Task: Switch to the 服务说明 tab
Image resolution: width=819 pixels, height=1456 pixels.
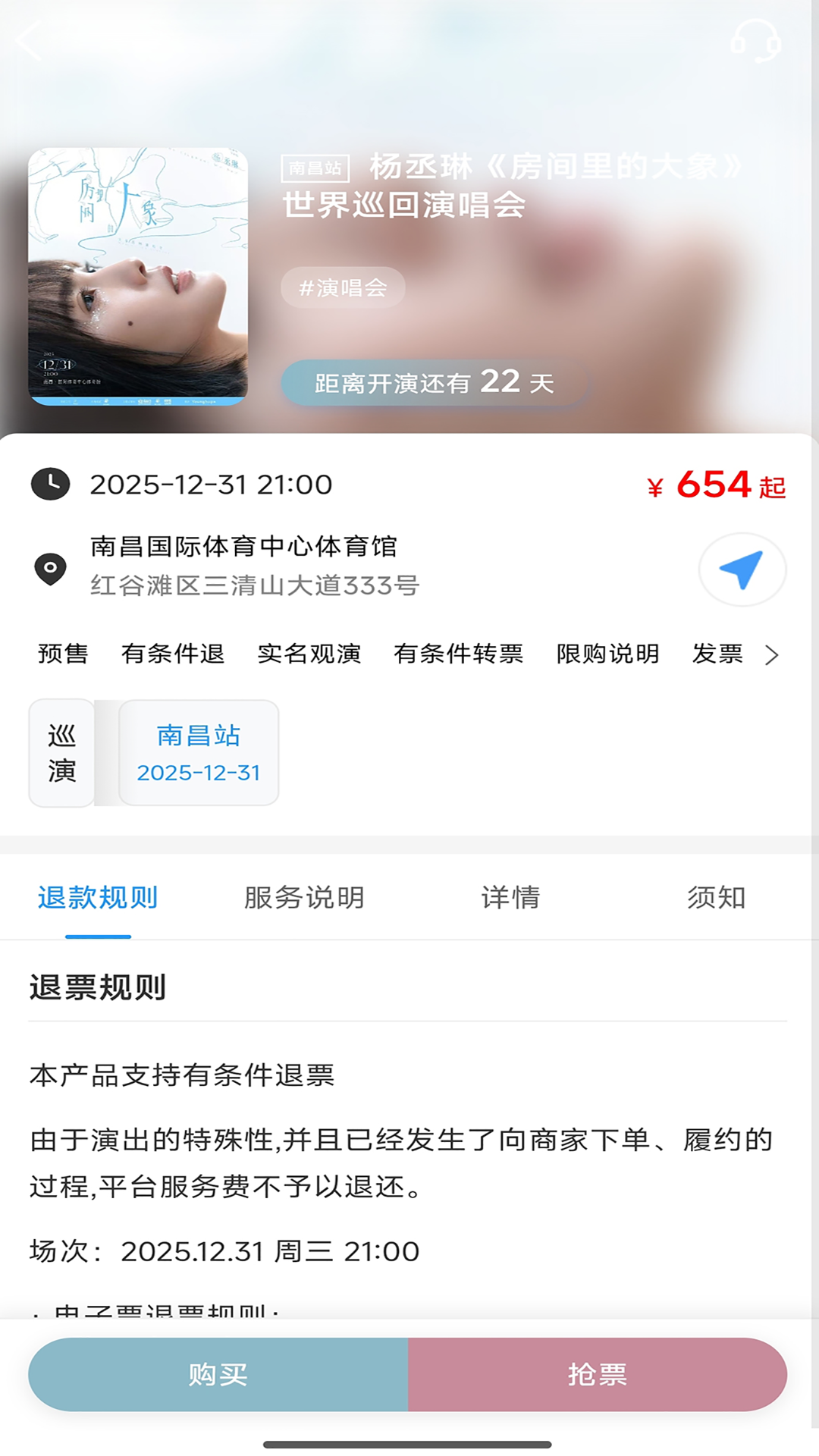Action: 303,898
